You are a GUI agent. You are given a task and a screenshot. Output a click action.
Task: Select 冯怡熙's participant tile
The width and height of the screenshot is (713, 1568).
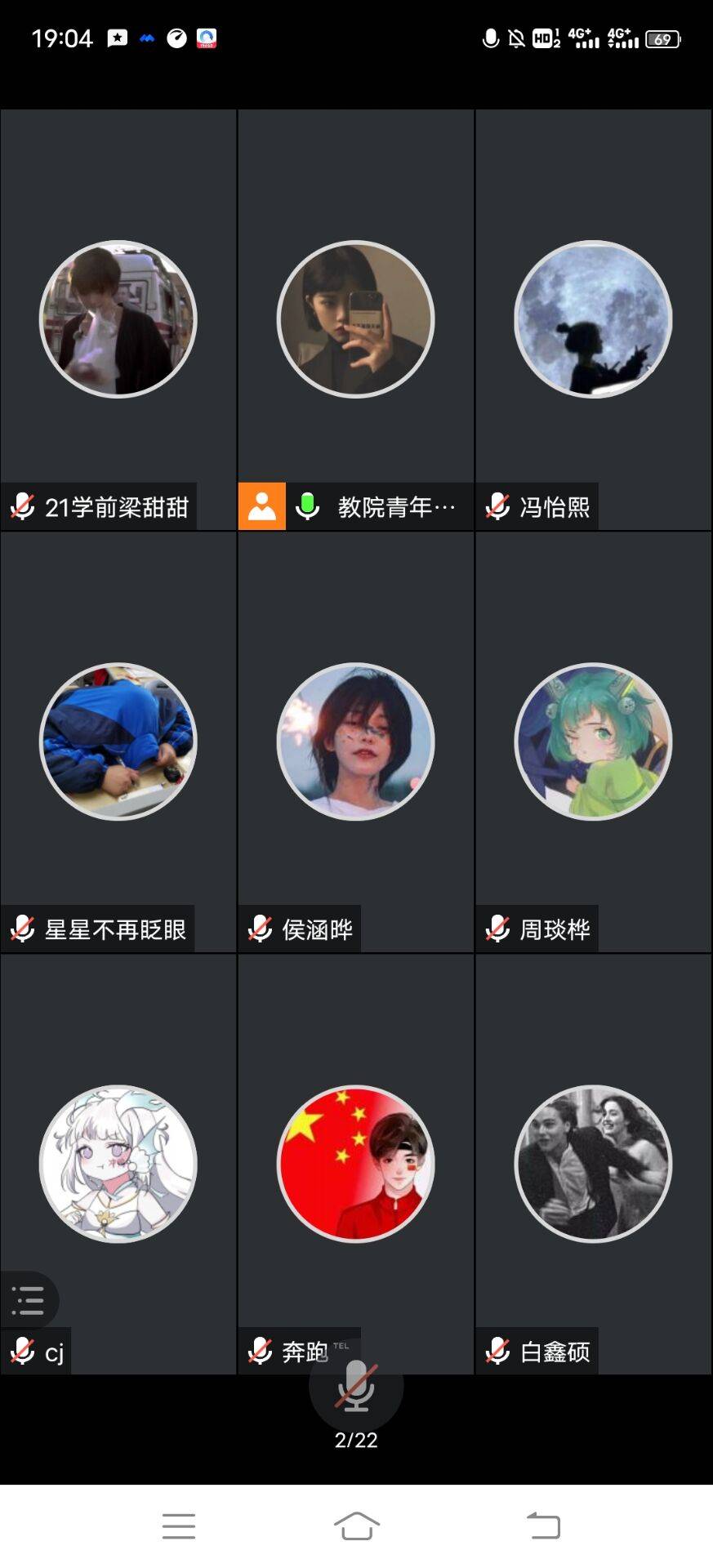coord(594,319)
